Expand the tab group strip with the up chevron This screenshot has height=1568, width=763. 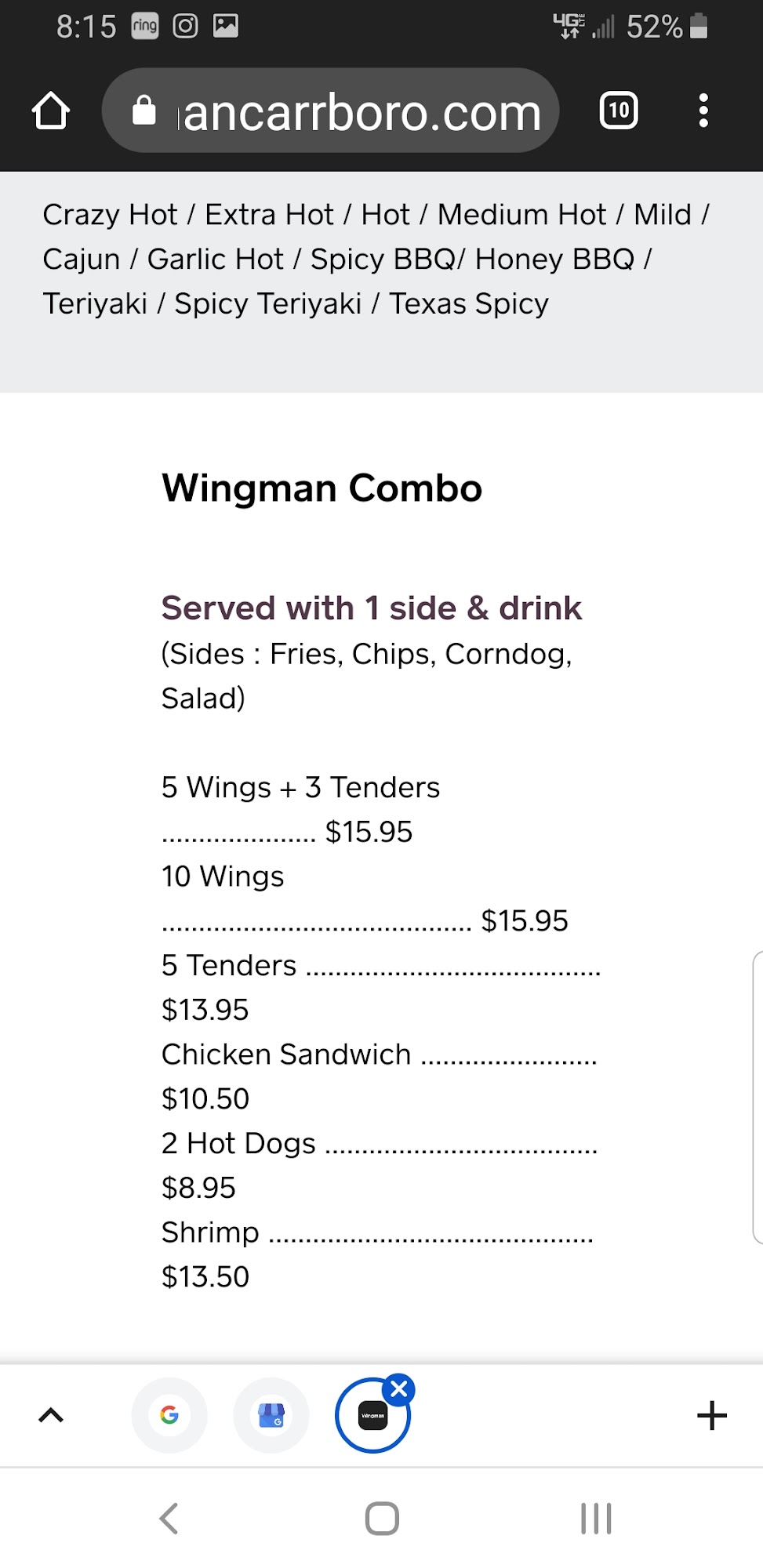tap(51, 1415)
